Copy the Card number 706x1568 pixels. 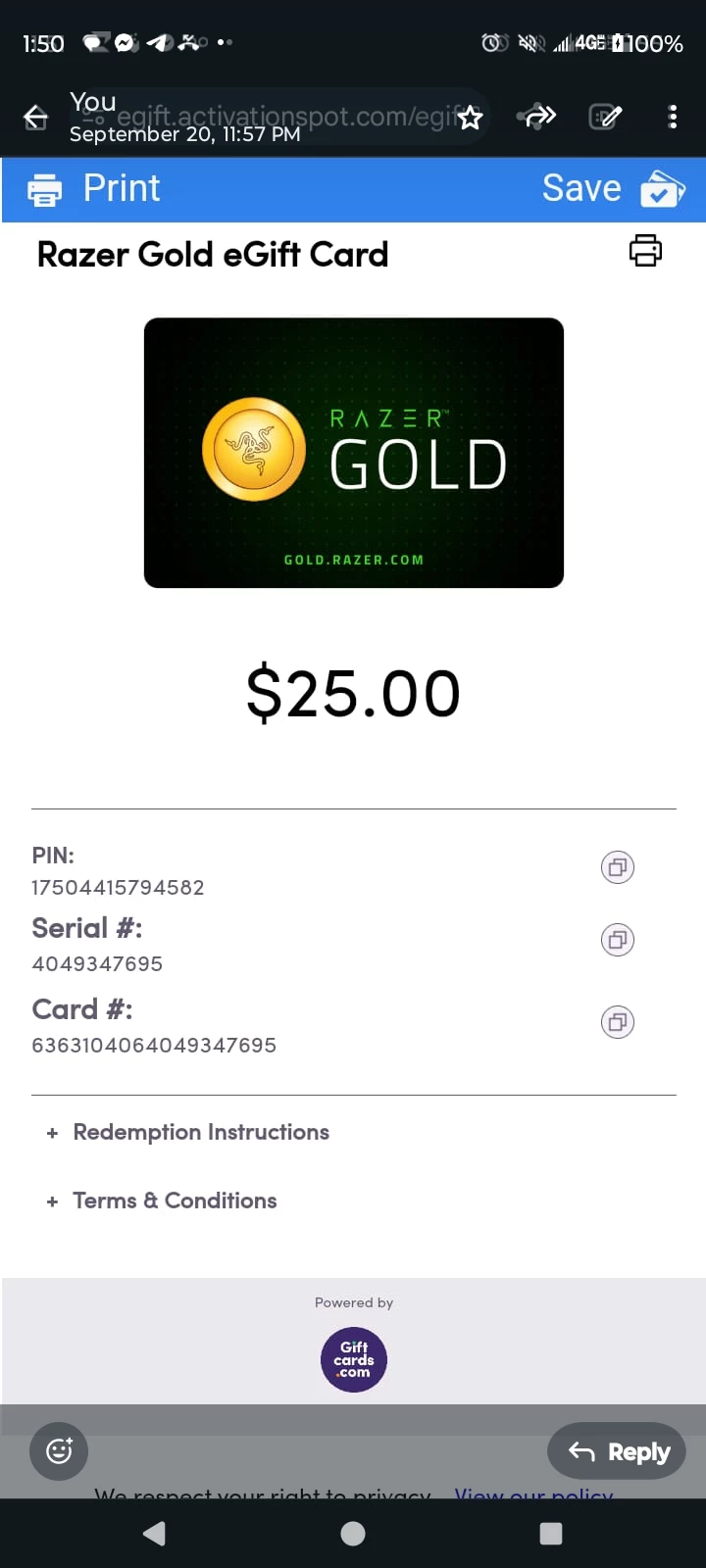(618, 1022)
